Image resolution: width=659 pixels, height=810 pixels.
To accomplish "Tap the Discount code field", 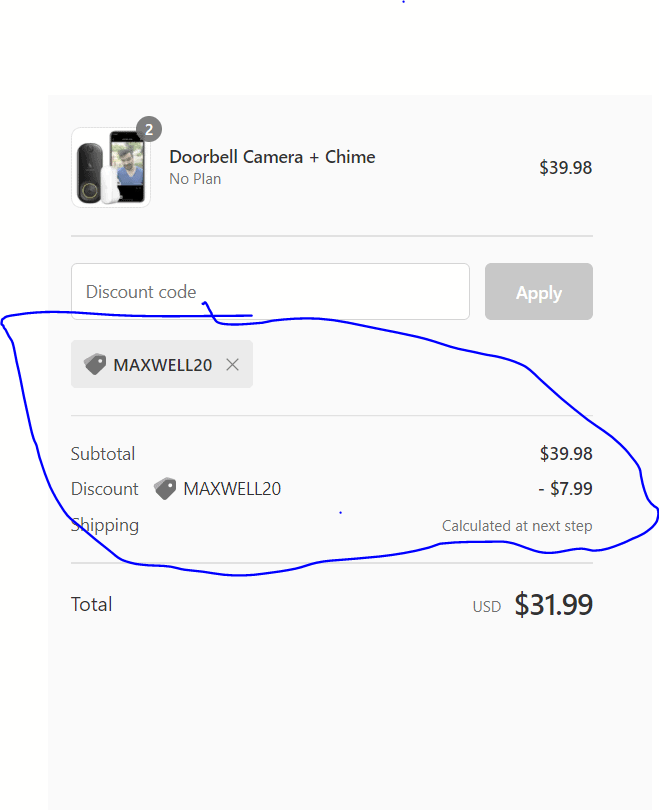I will [270, 292].
